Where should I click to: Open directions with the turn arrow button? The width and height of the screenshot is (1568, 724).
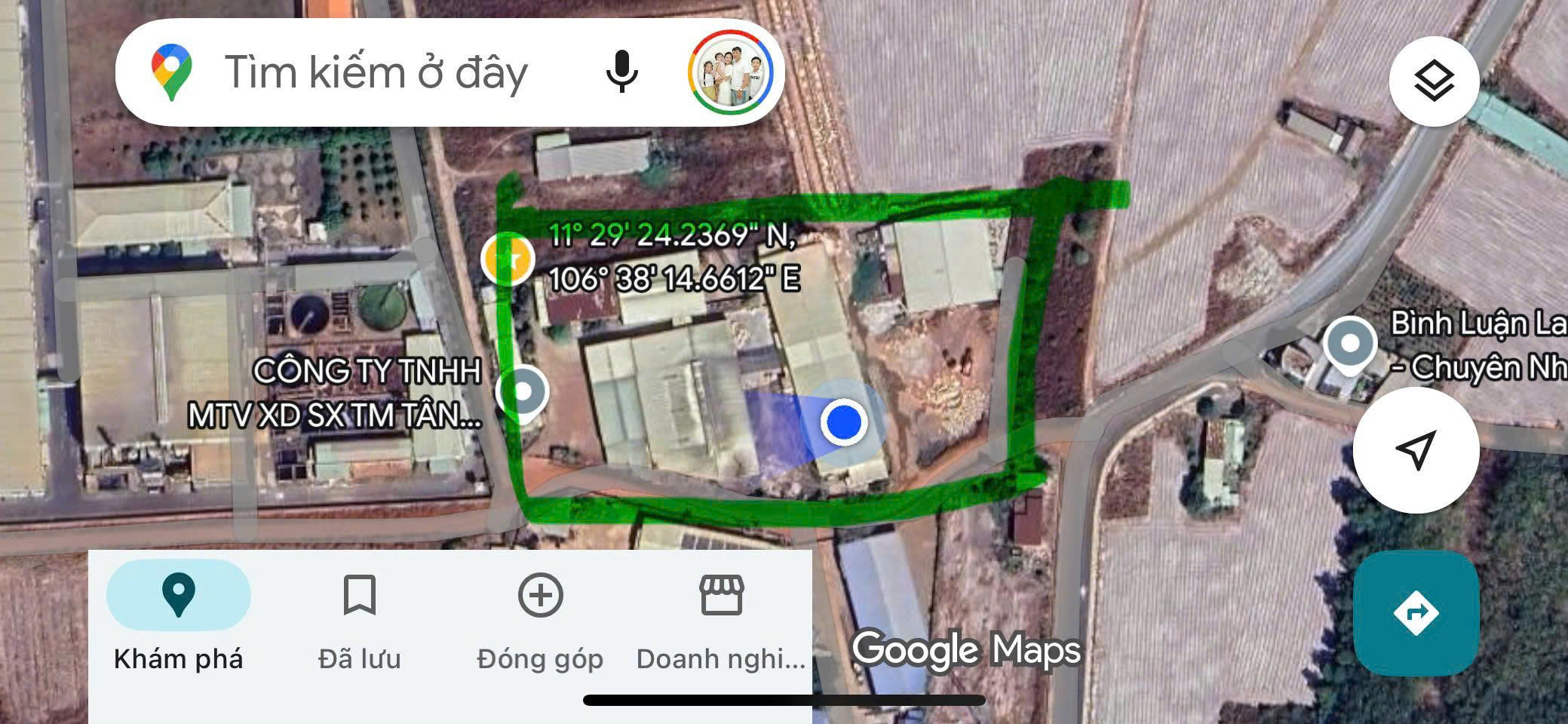click(x=1416, y=612)
